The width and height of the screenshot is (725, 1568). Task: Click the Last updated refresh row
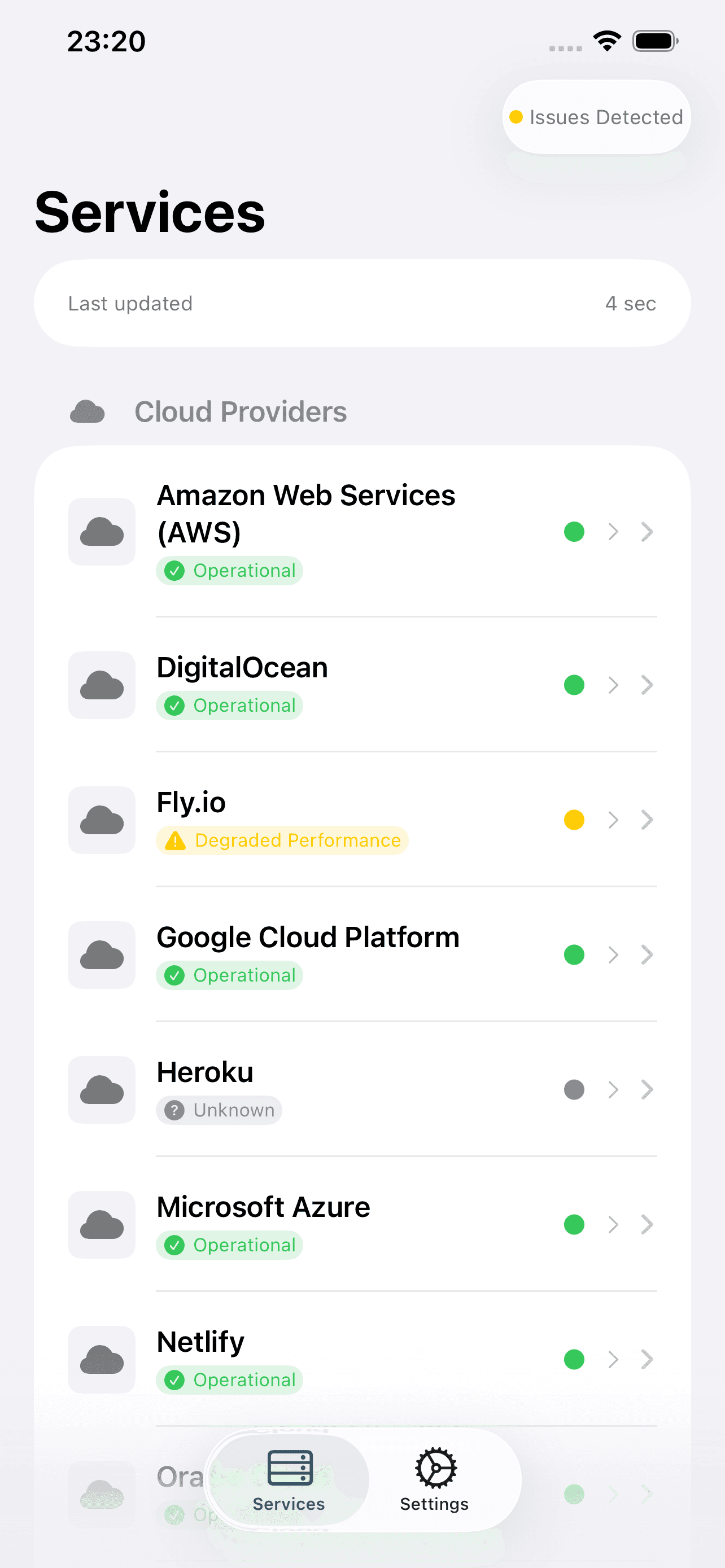click(362, 303)
